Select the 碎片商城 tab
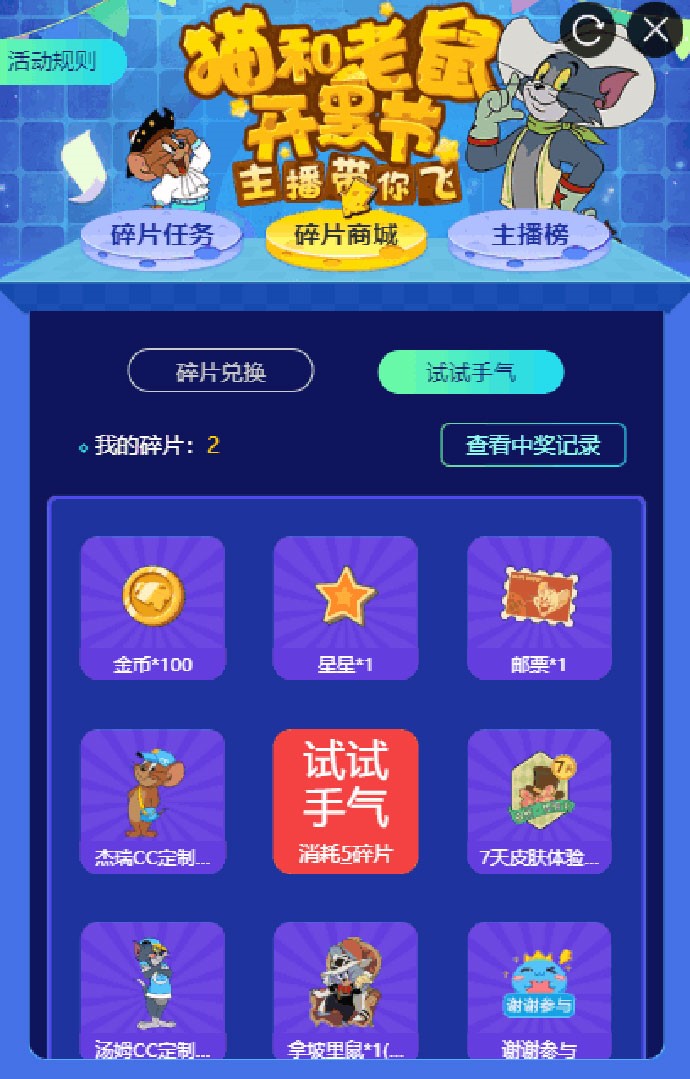Image resolution: width=690 pixels, height=1079 pixels. pyautogui.click(x=346, y=236)
